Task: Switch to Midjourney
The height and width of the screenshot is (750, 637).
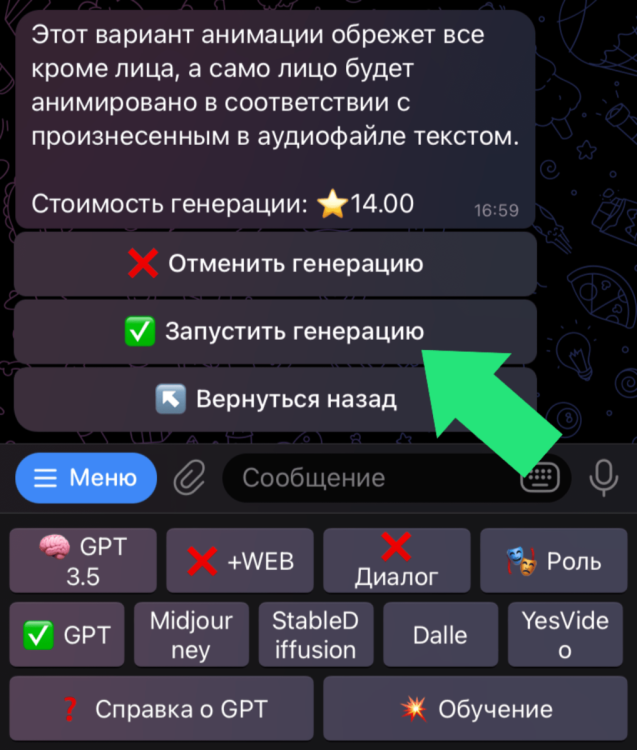Action: point(191,635)
